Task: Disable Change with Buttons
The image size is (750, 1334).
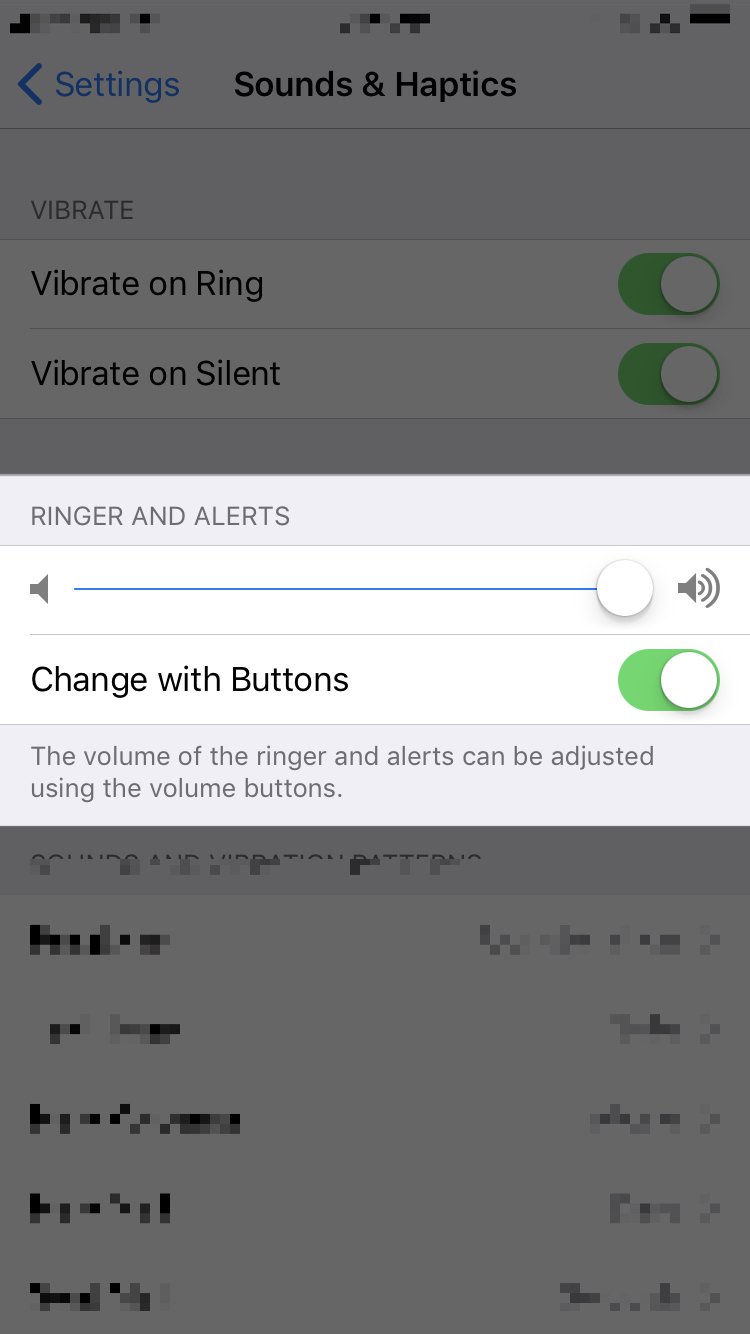Action: tap(669, 680)
